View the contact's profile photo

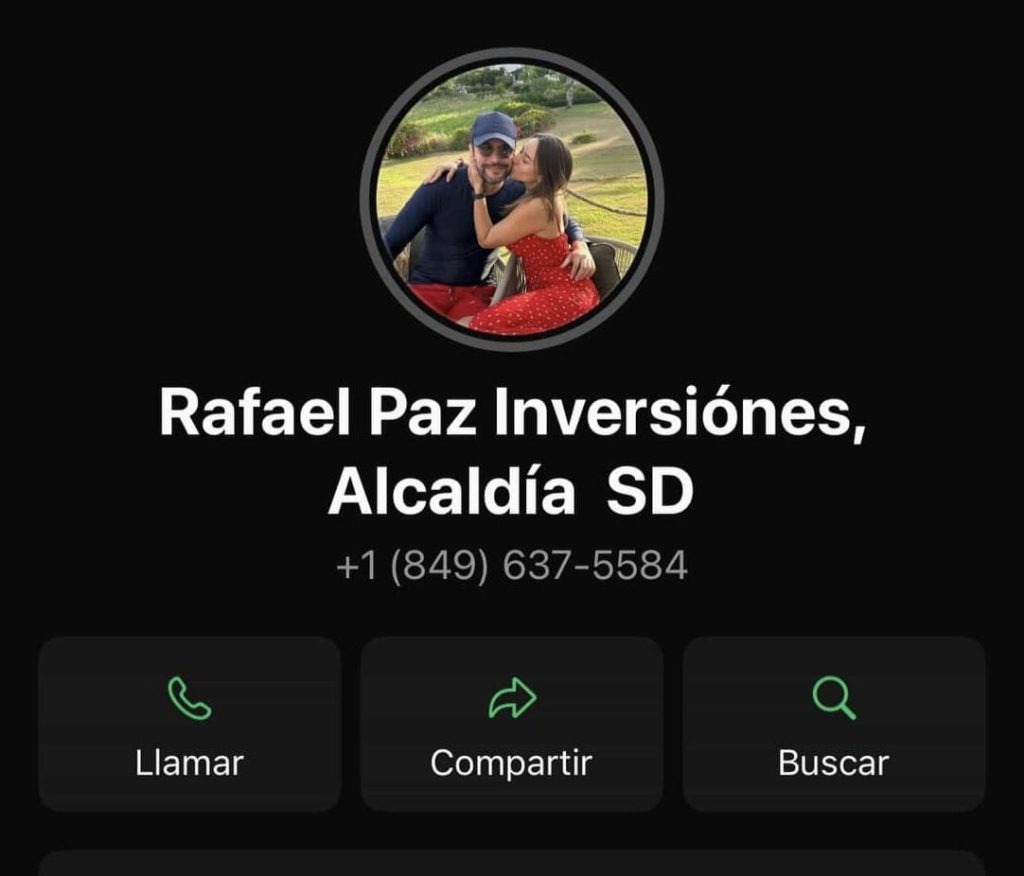[x=512, y=199]
